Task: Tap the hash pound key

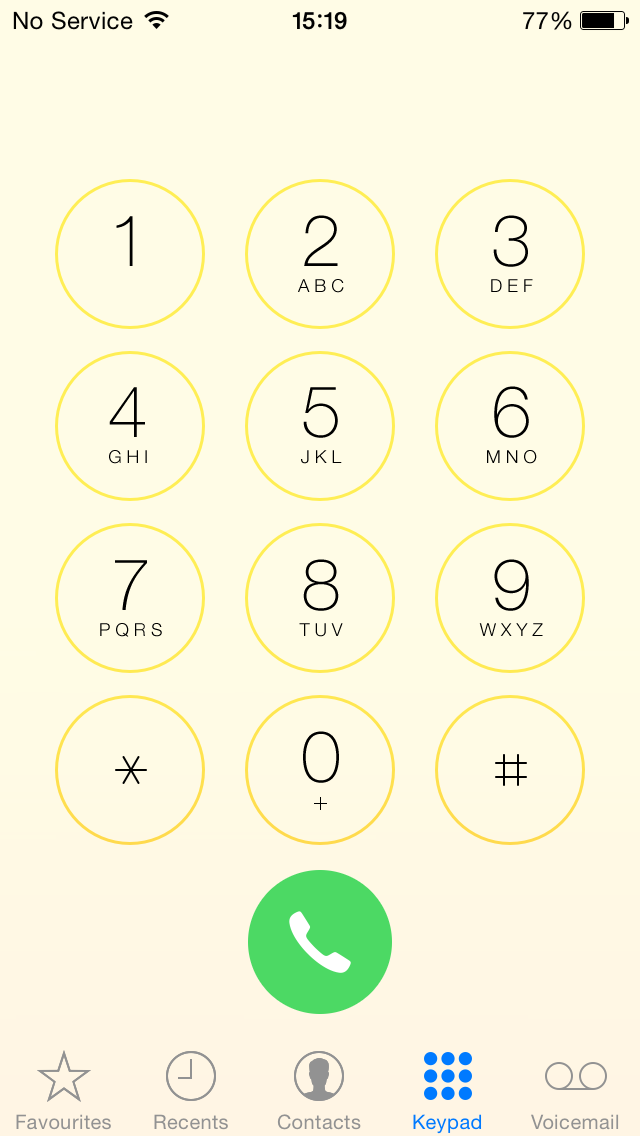Action: [x=510, y=770]
